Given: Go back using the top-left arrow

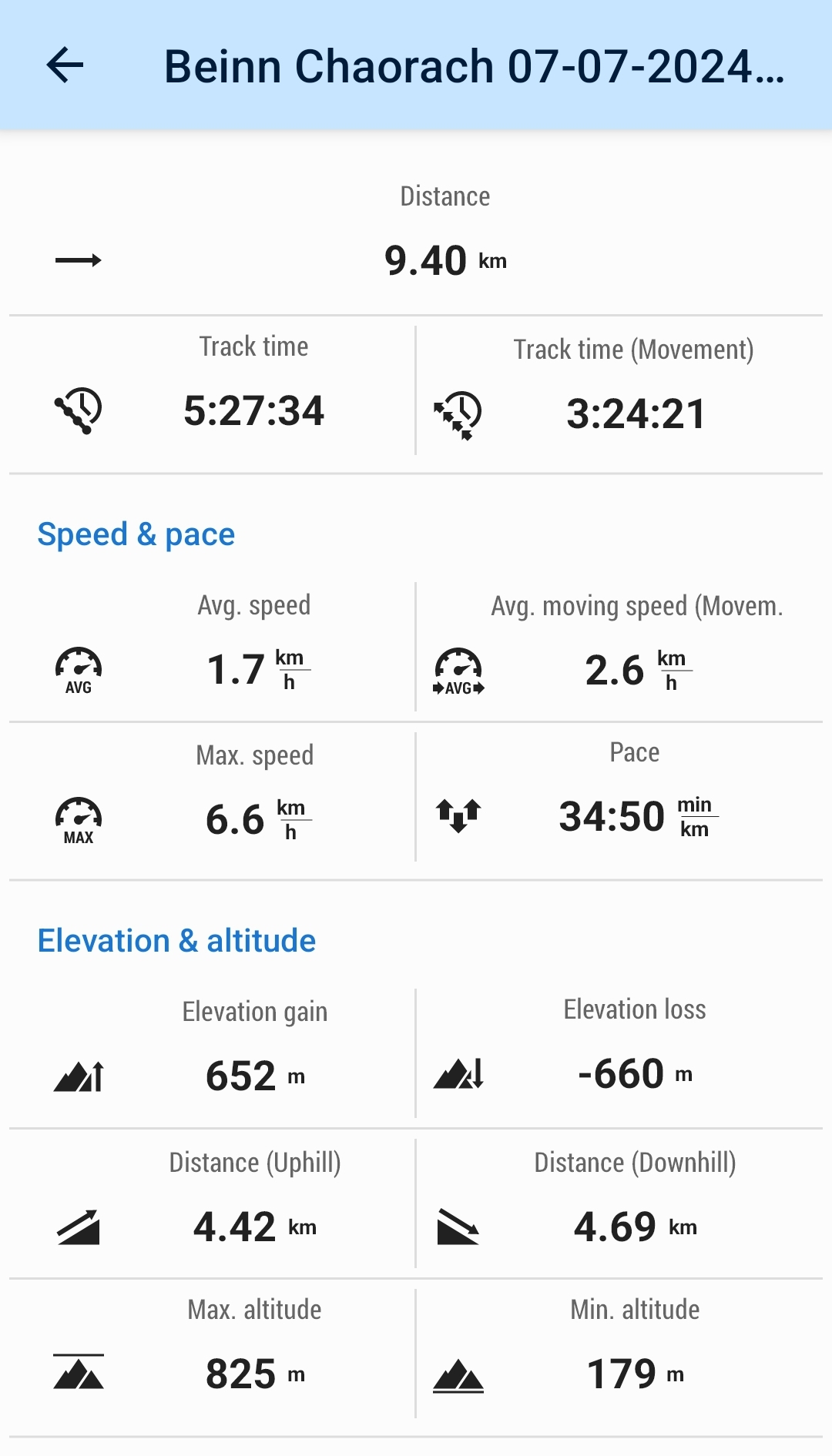Looking at the screenshot, I should pos(65,65).
